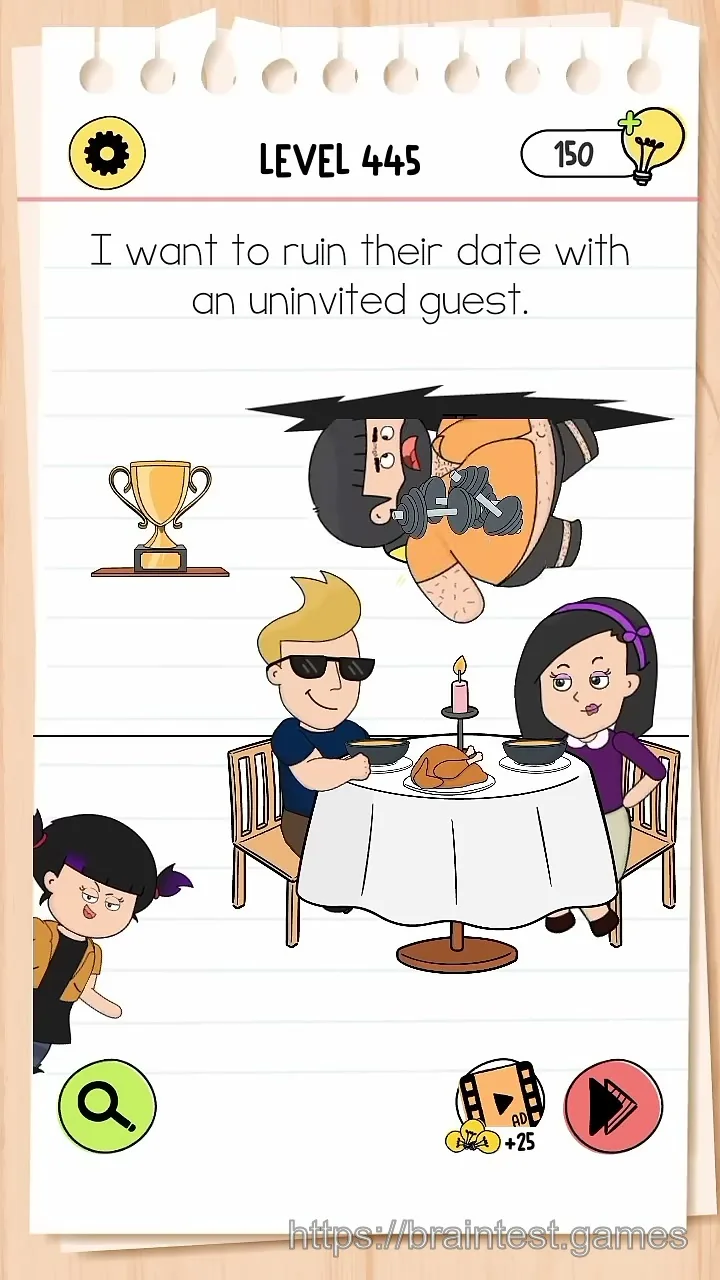The height and width of the screenshot is (1280, 720).
Task: Open the magnifying glass hint button
Action: 107,1106
